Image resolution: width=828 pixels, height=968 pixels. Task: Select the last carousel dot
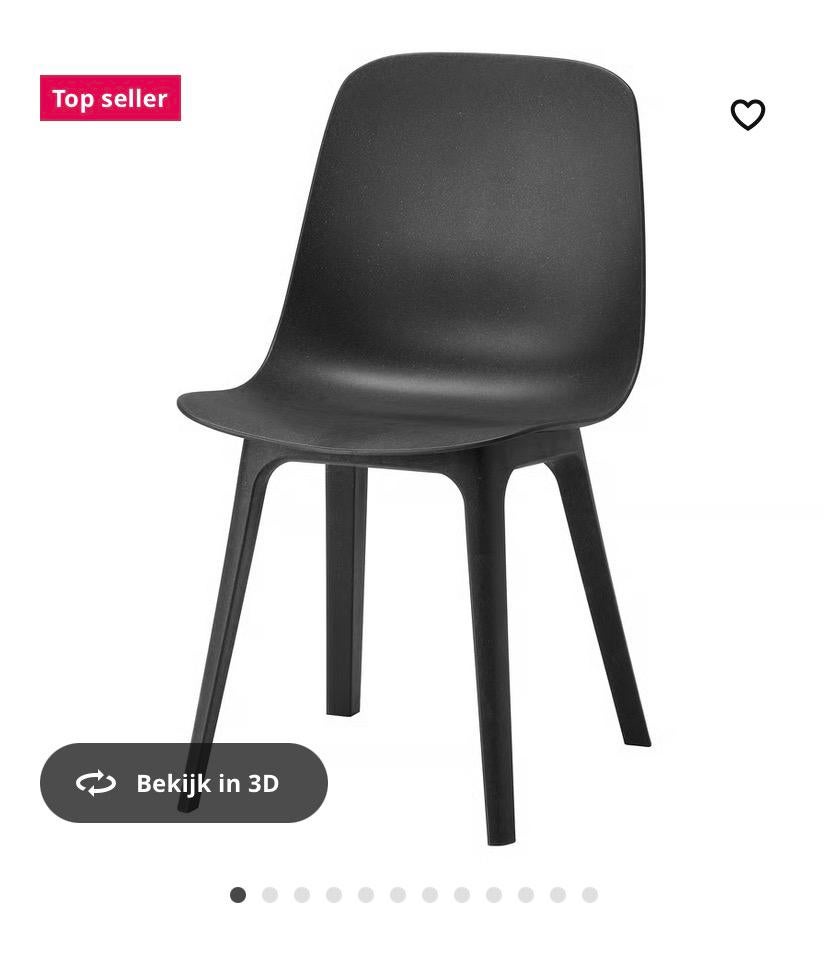click(589, 894)
